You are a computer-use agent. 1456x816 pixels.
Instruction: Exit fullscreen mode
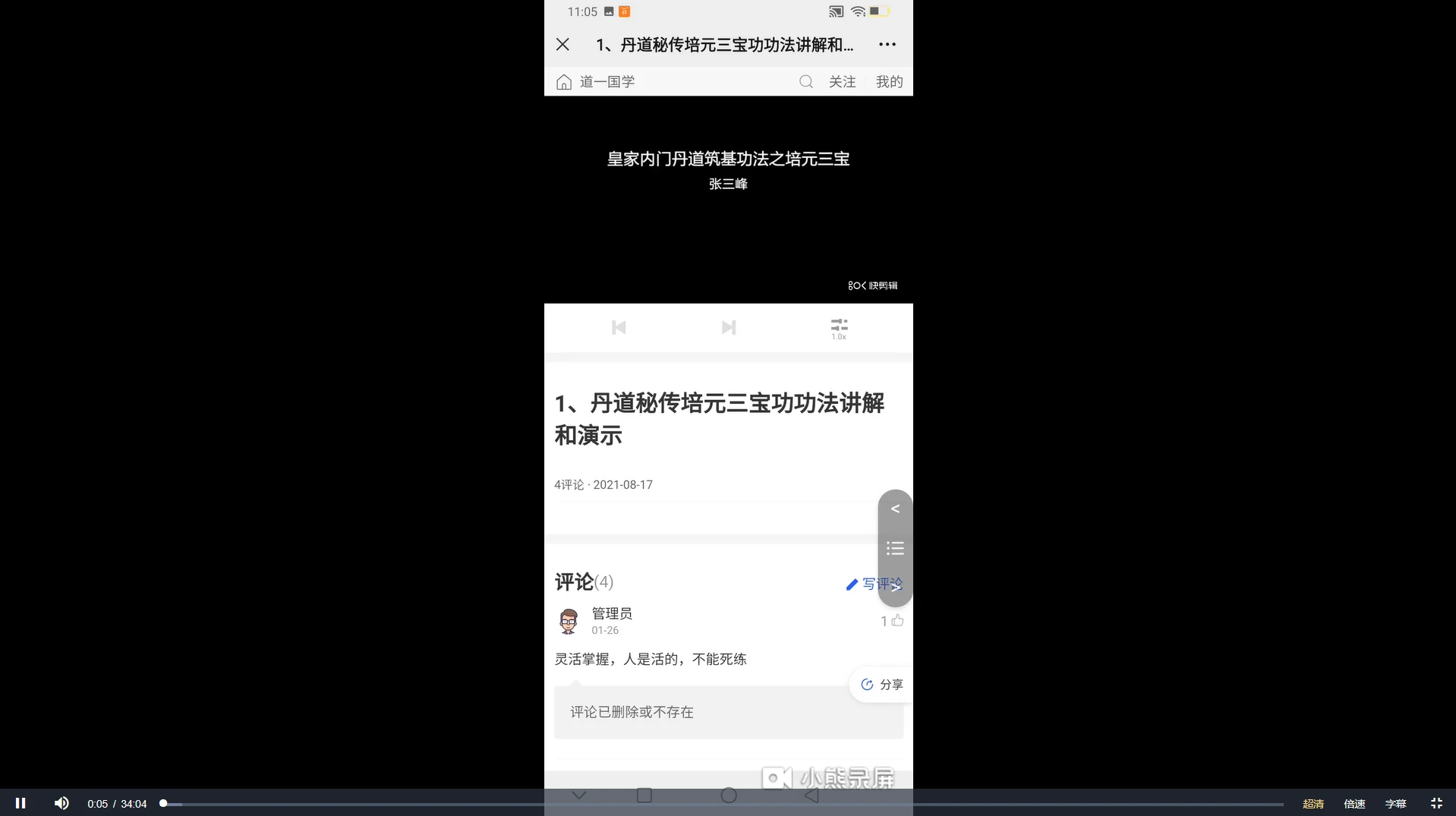(1436, 803)
